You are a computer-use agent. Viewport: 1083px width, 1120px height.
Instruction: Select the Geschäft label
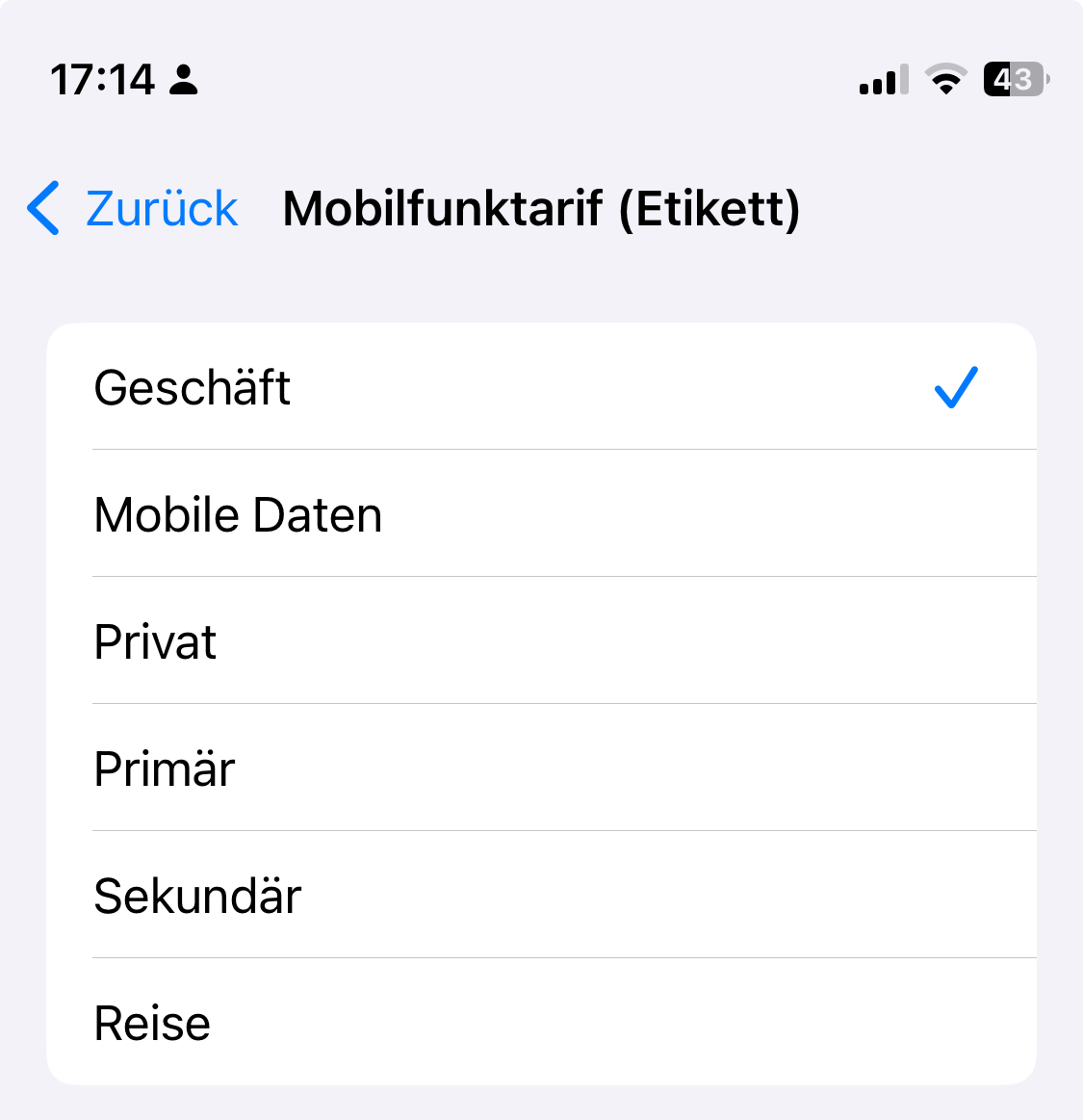click(x=541, y=386)
